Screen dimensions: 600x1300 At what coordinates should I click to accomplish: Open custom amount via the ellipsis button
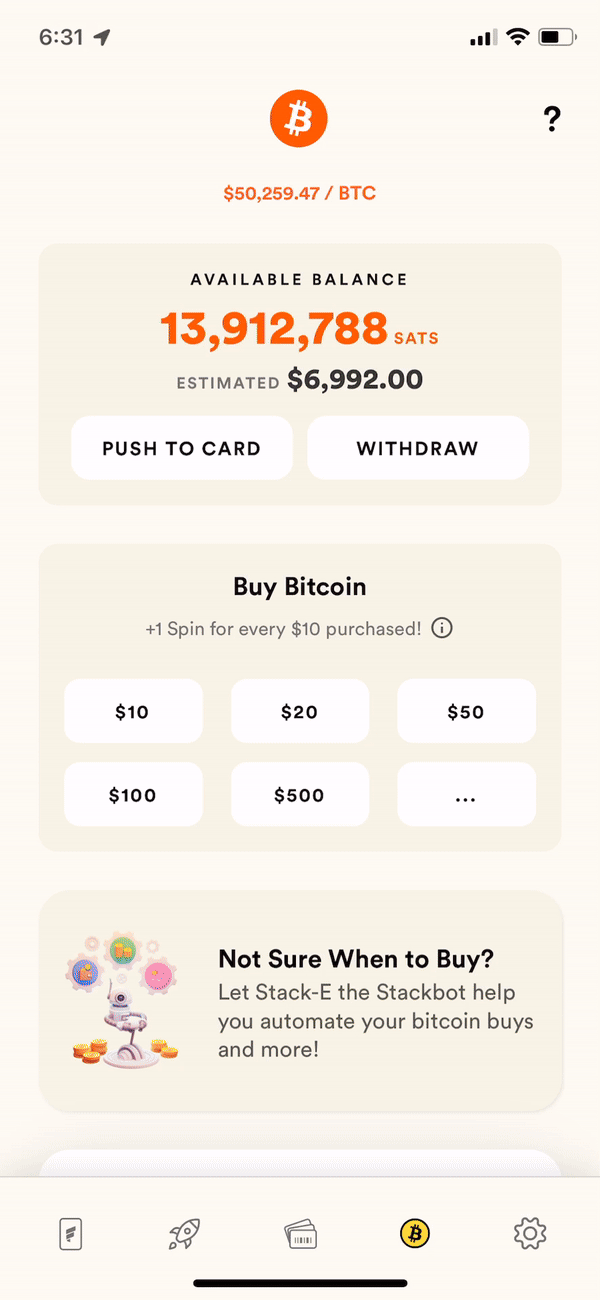tap(466, 796)
